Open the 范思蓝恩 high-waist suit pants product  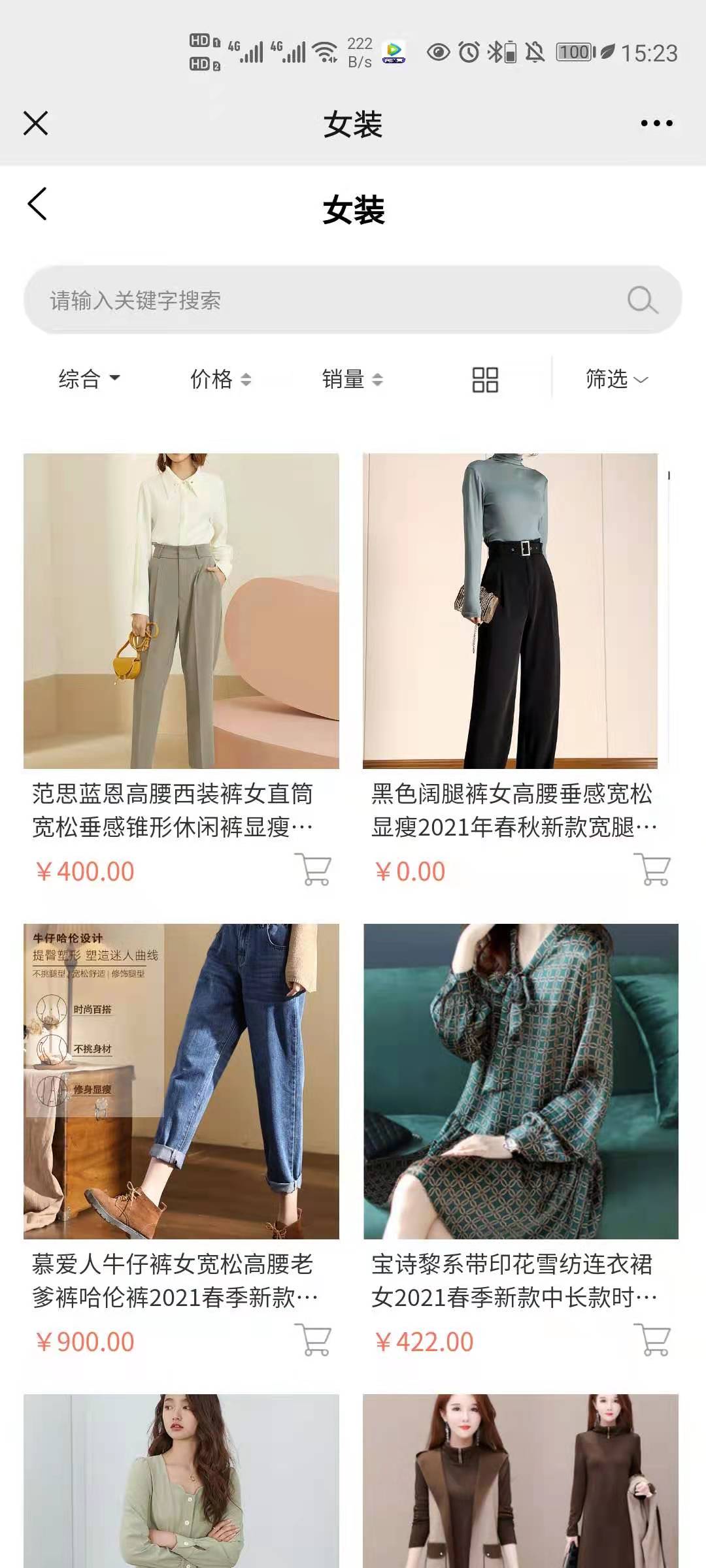(x=181, y=611)
